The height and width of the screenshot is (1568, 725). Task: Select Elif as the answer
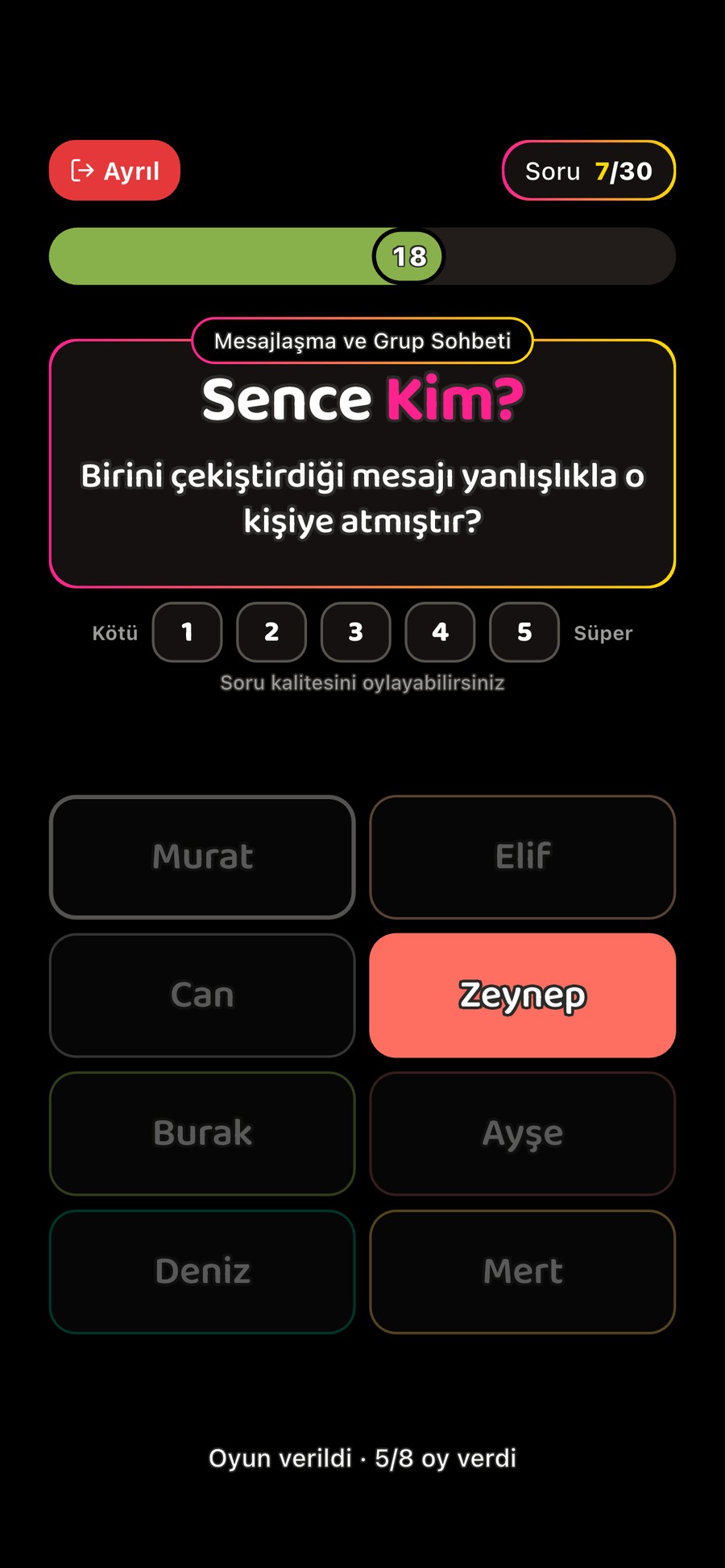[523, 857]
